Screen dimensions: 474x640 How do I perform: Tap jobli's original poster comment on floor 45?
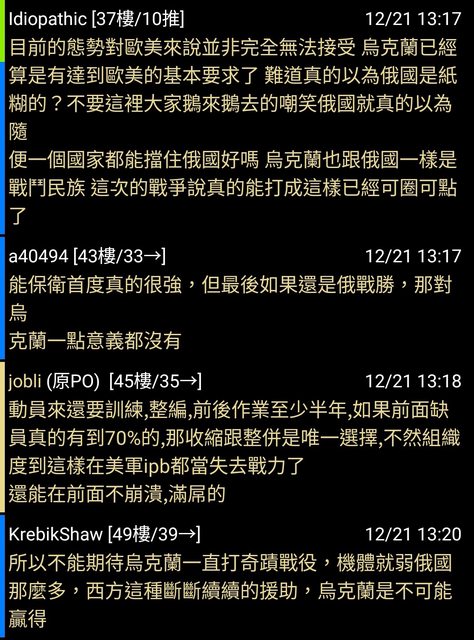click(x=237, y=437)
